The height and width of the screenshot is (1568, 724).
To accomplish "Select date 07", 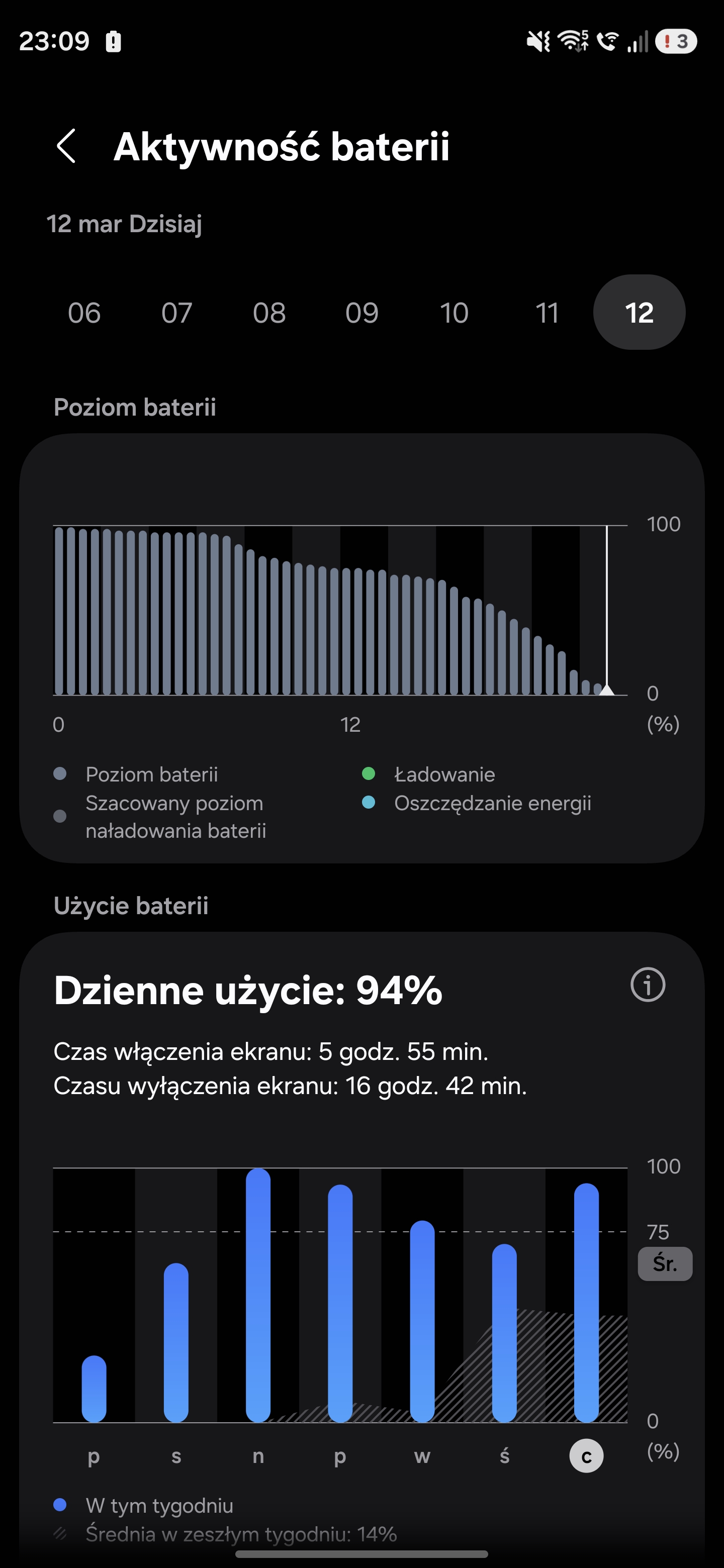I will click(x=176, y=312).
